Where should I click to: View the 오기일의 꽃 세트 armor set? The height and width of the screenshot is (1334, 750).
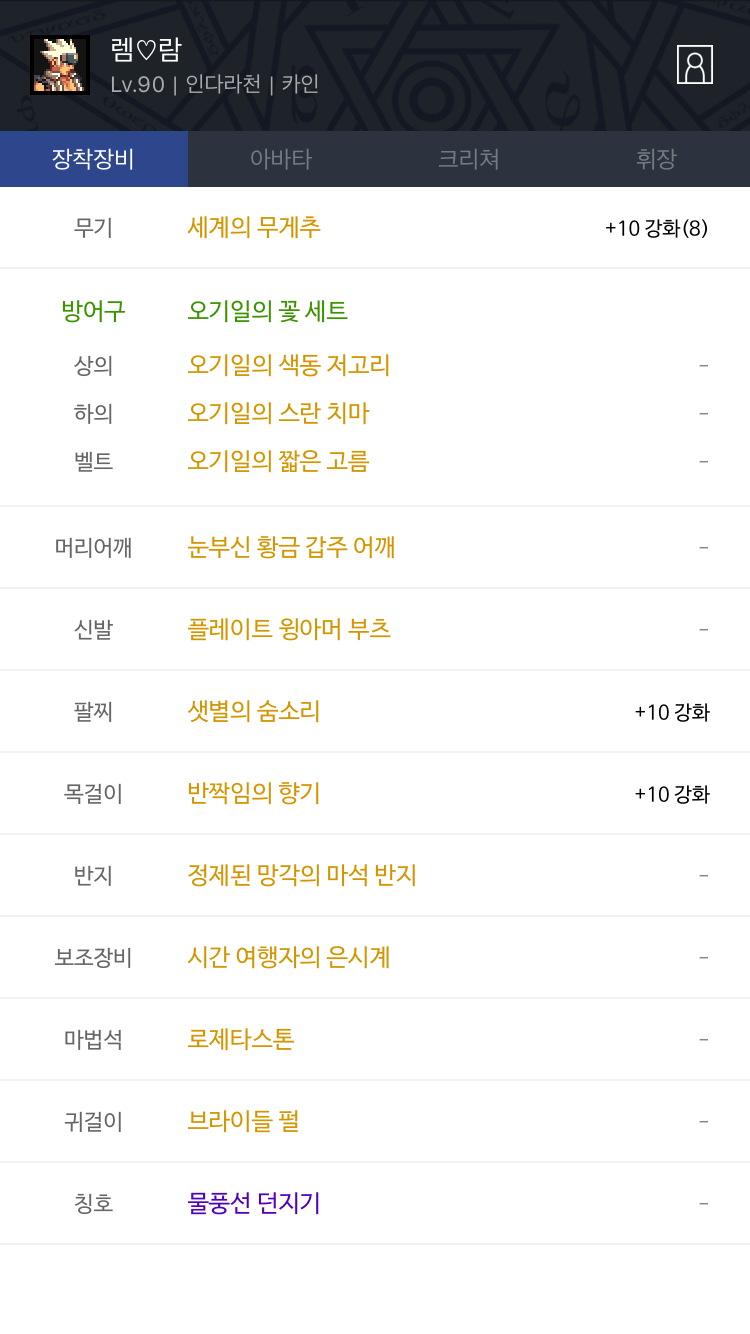point(267,311)
